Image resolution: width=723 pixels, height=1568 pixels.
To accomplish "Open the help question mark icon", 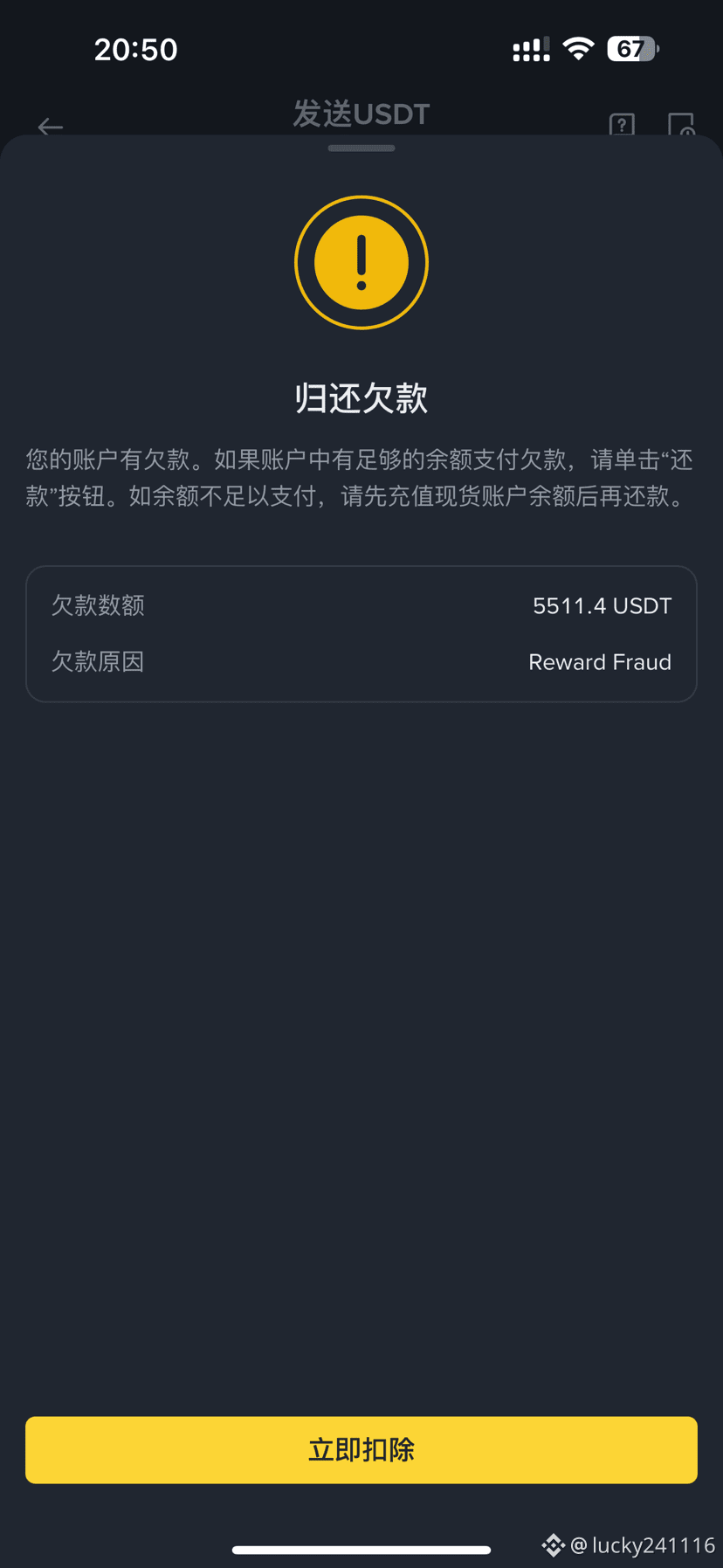I will tap(622, 124).
